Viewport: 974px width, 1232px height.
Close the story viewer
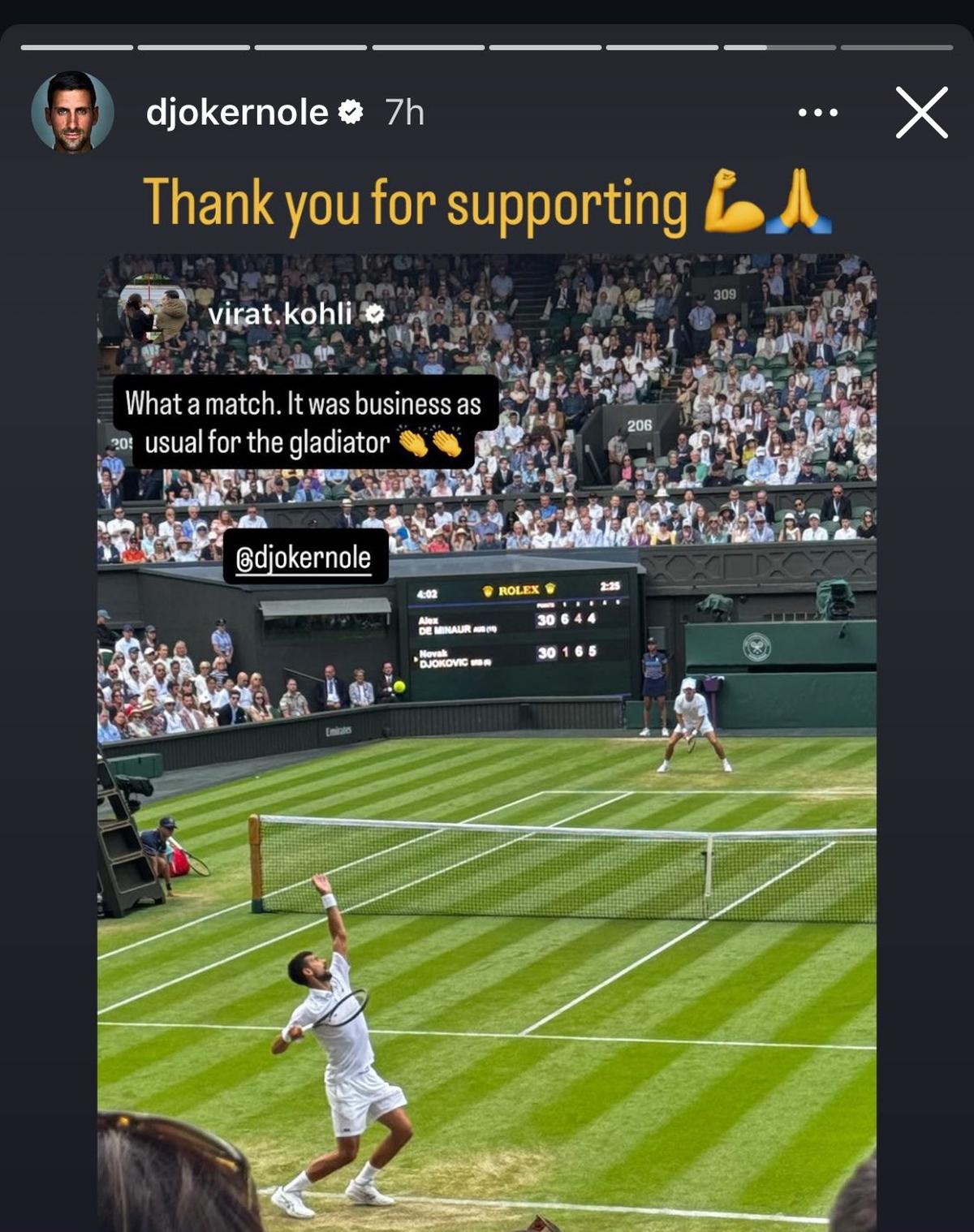point(921,113)
